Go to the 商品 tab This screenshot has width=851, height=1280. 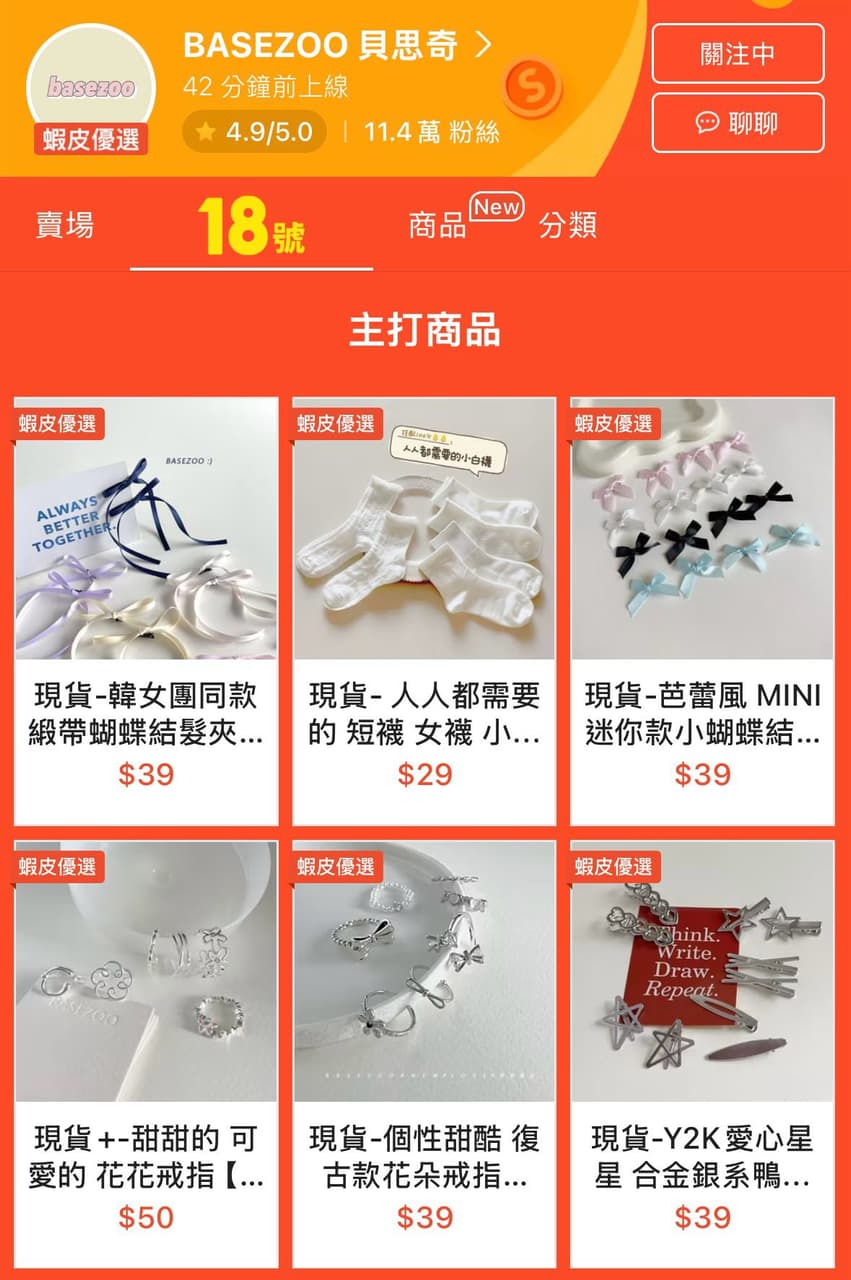point(438,225)
